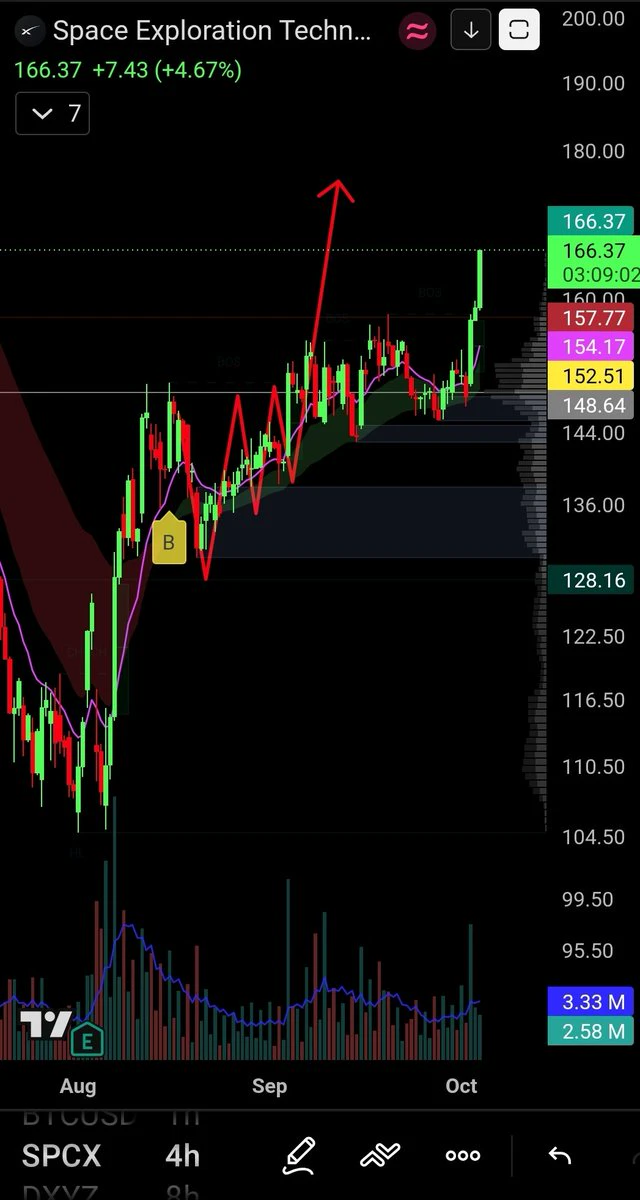Open the earnings E marker on the timeline
640x1200 pixels.
(x=87, y=1041)
